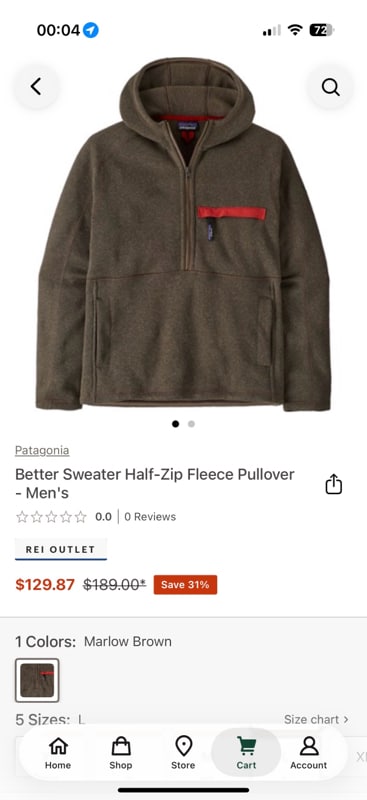Switch to the Shop tab
This screenshot has height=800, width=367.
(120, 753)
